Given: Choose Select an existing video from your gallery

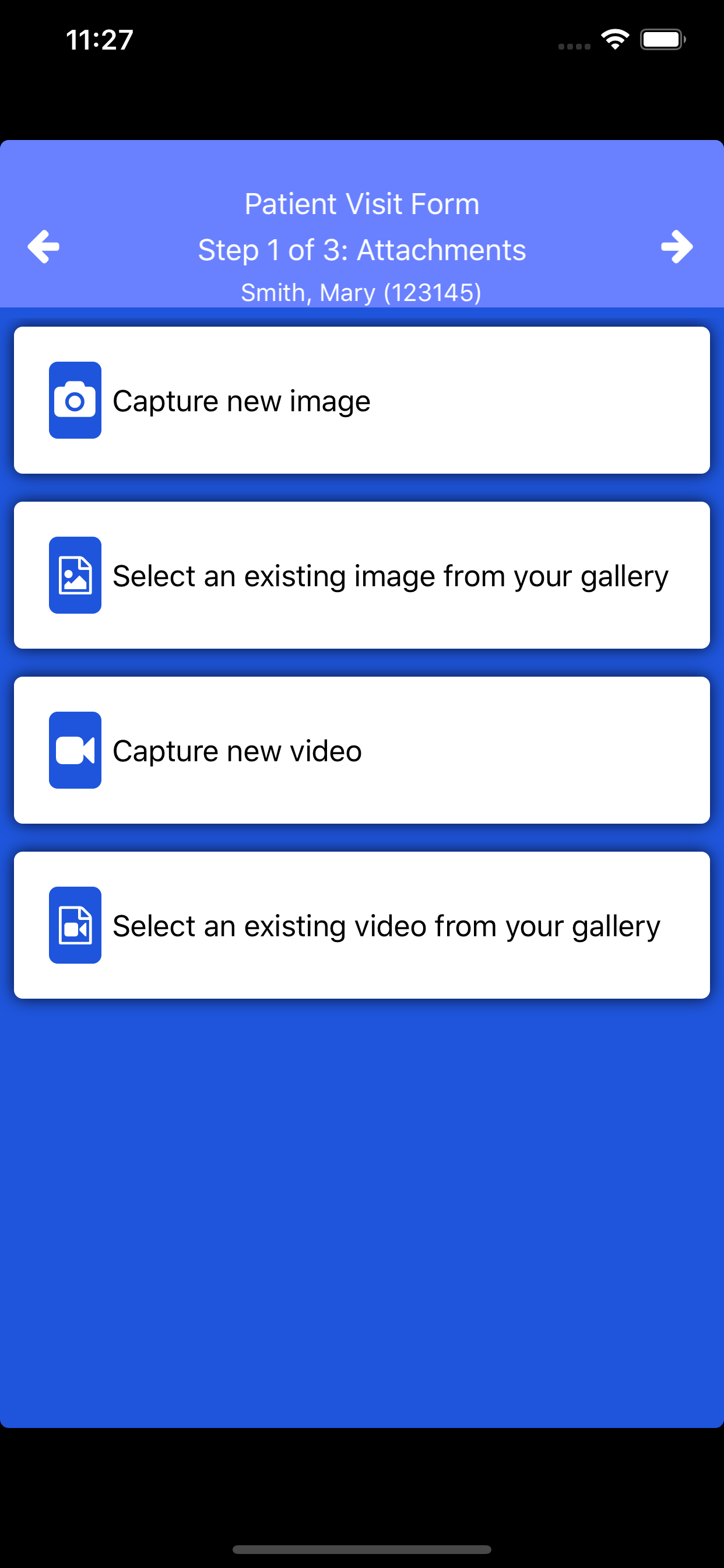Looking at the screenshot, I should 361,925.
